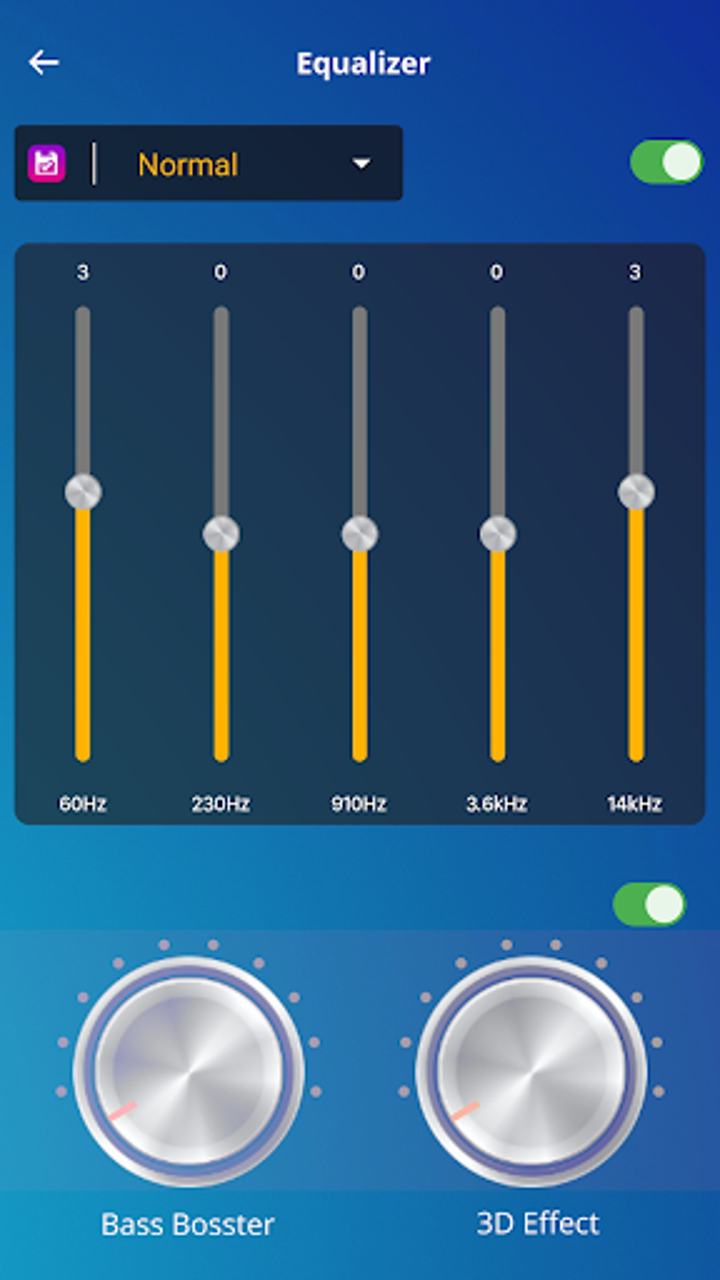Toggle the green switch next to Normal

(666, 162)
